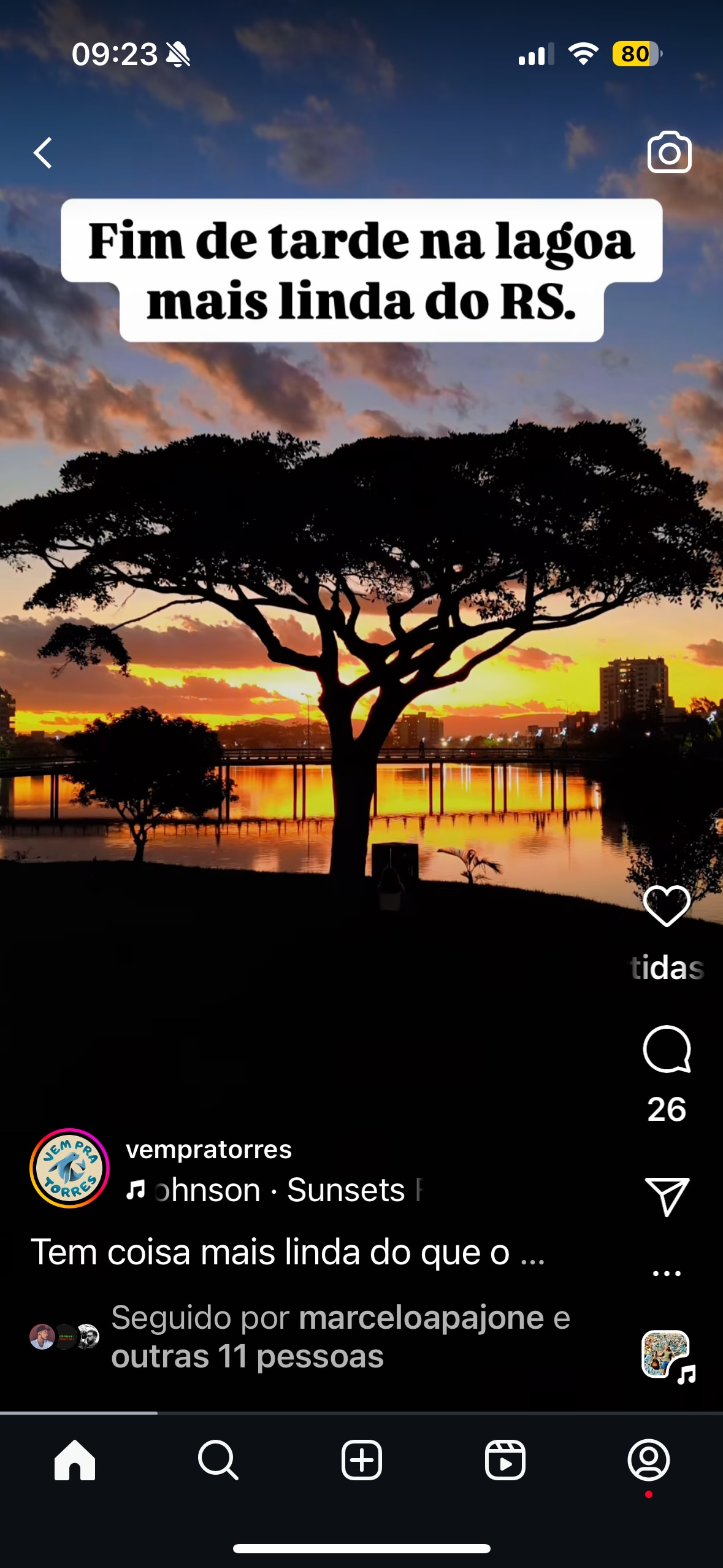Open the comments on this reel
Viewport: 723px width, 1568px height.
point(667,1050)
